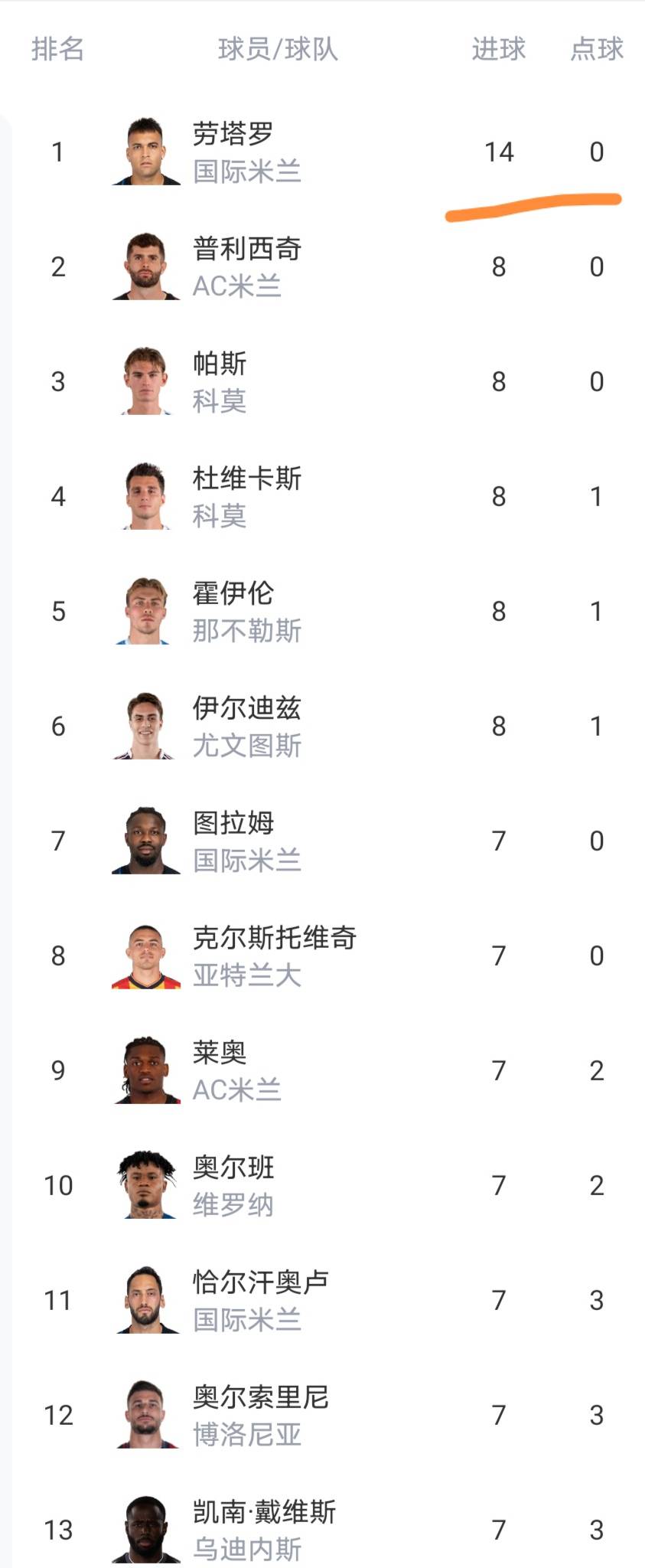Viewport: 645px width, 1568px height.
Task: Sort by the 点球 column header
Action: (x=596, y=51)
